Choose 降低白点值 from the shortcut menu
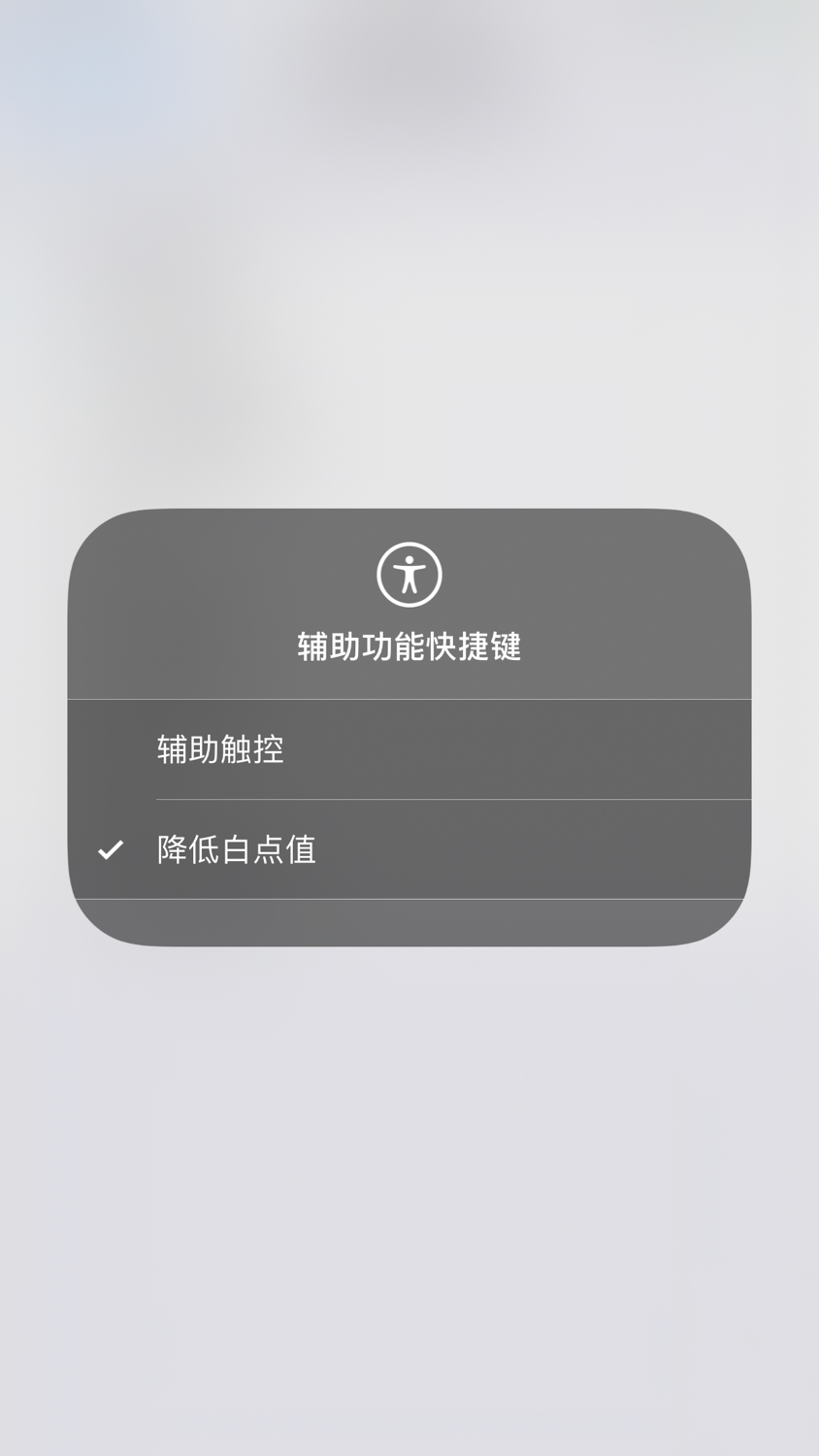 click(409, 850)
